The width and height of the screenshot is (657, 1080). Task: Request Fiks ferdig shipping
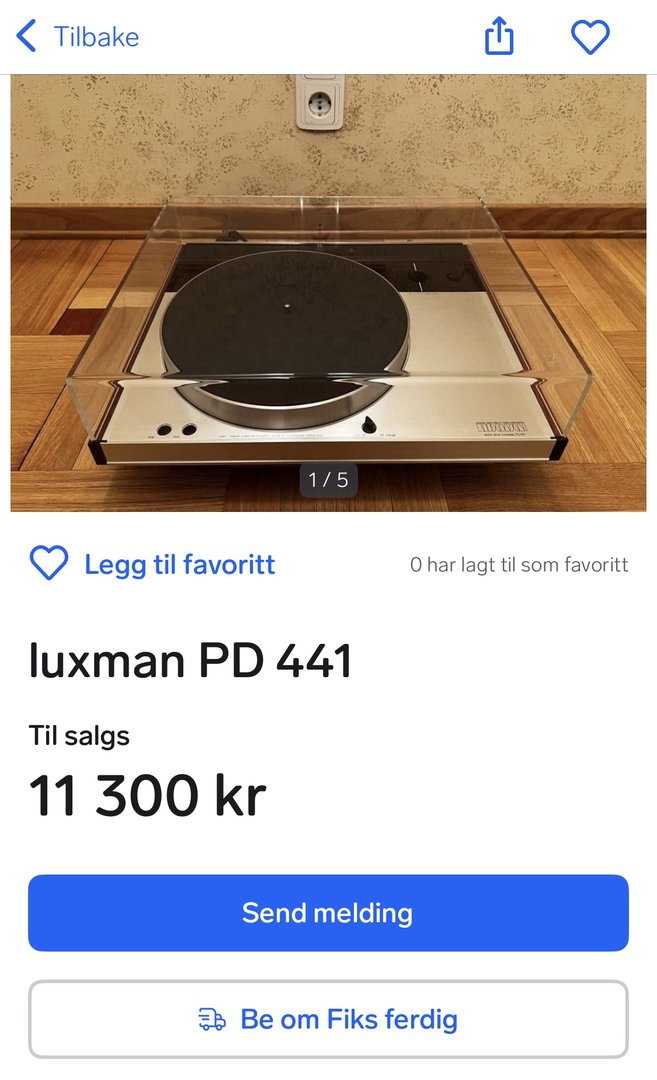pos(328,1019)
